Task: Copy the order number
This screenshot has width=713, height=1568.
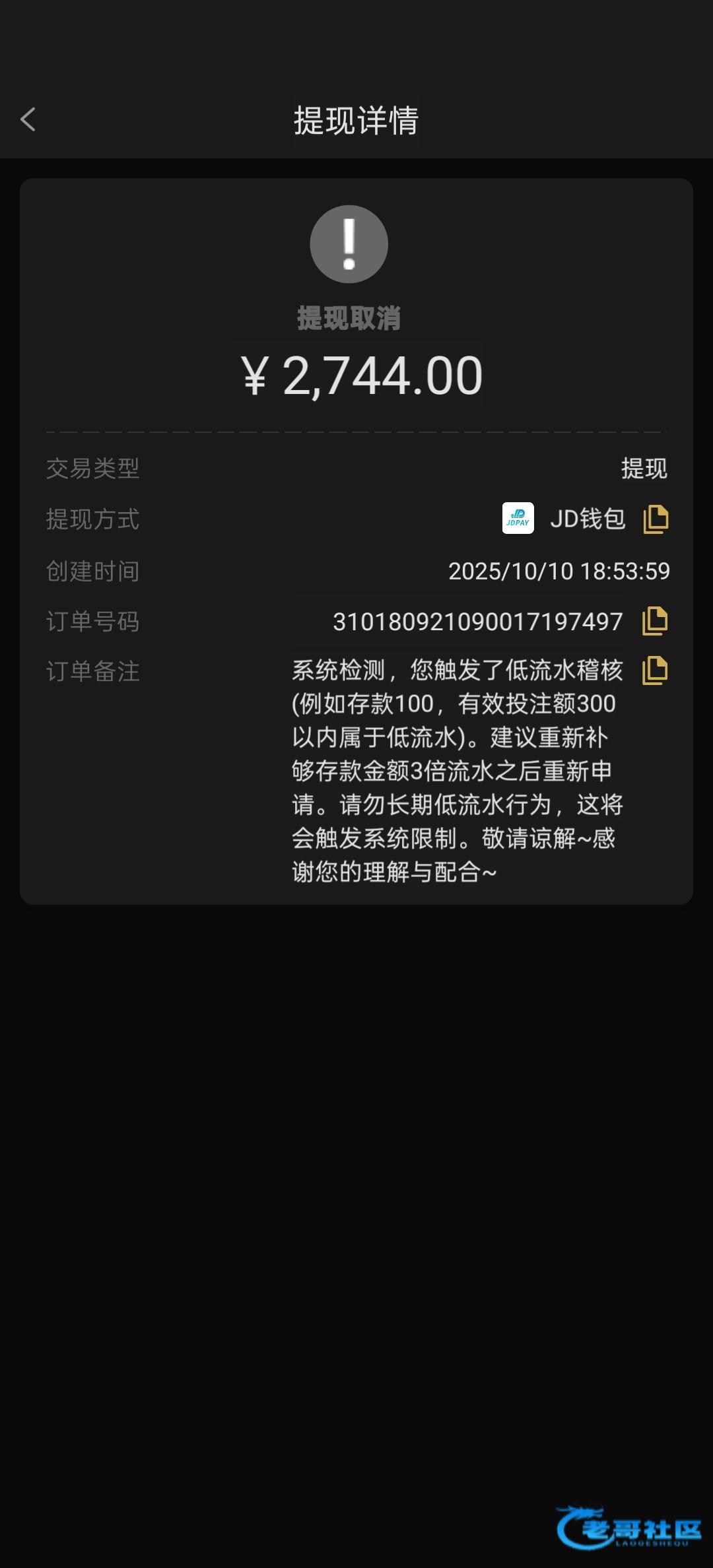Action: click(x=655, y=621)
